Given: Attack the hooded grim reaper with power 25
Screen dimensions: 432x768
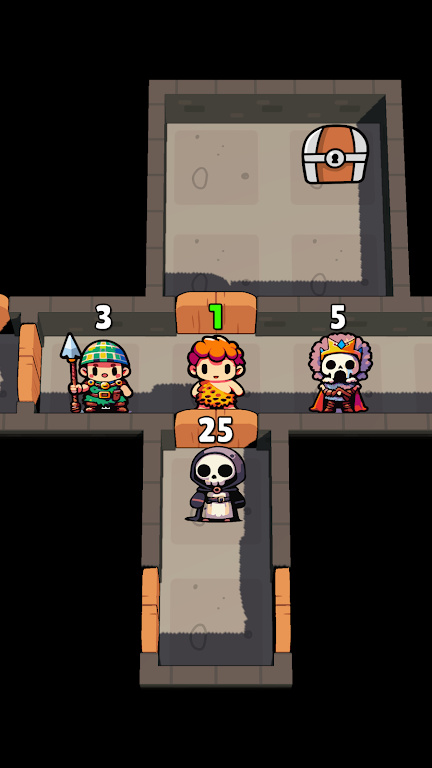Looking at the screenshot, I should click(x=216, y=484).
